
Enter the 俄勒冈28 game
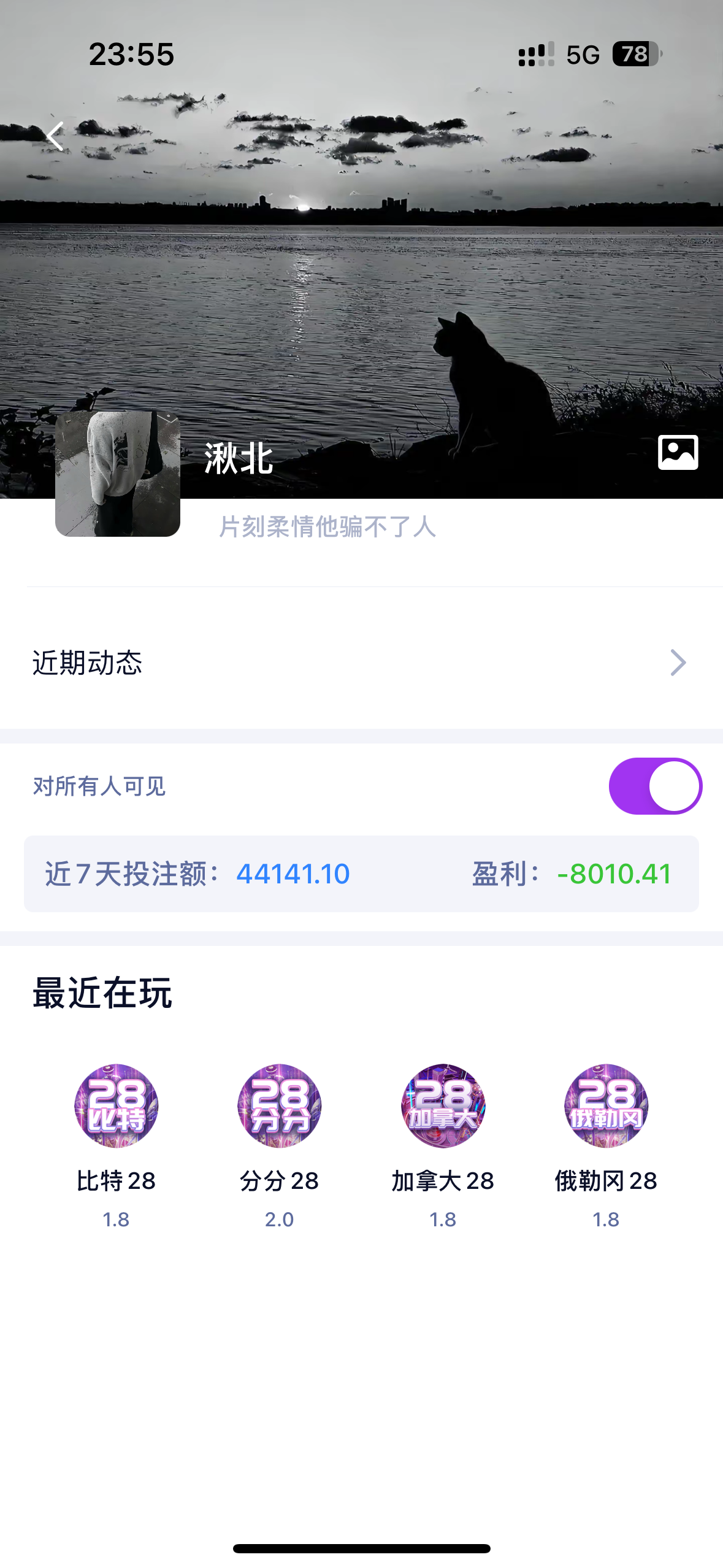[x=606, y=1105]
